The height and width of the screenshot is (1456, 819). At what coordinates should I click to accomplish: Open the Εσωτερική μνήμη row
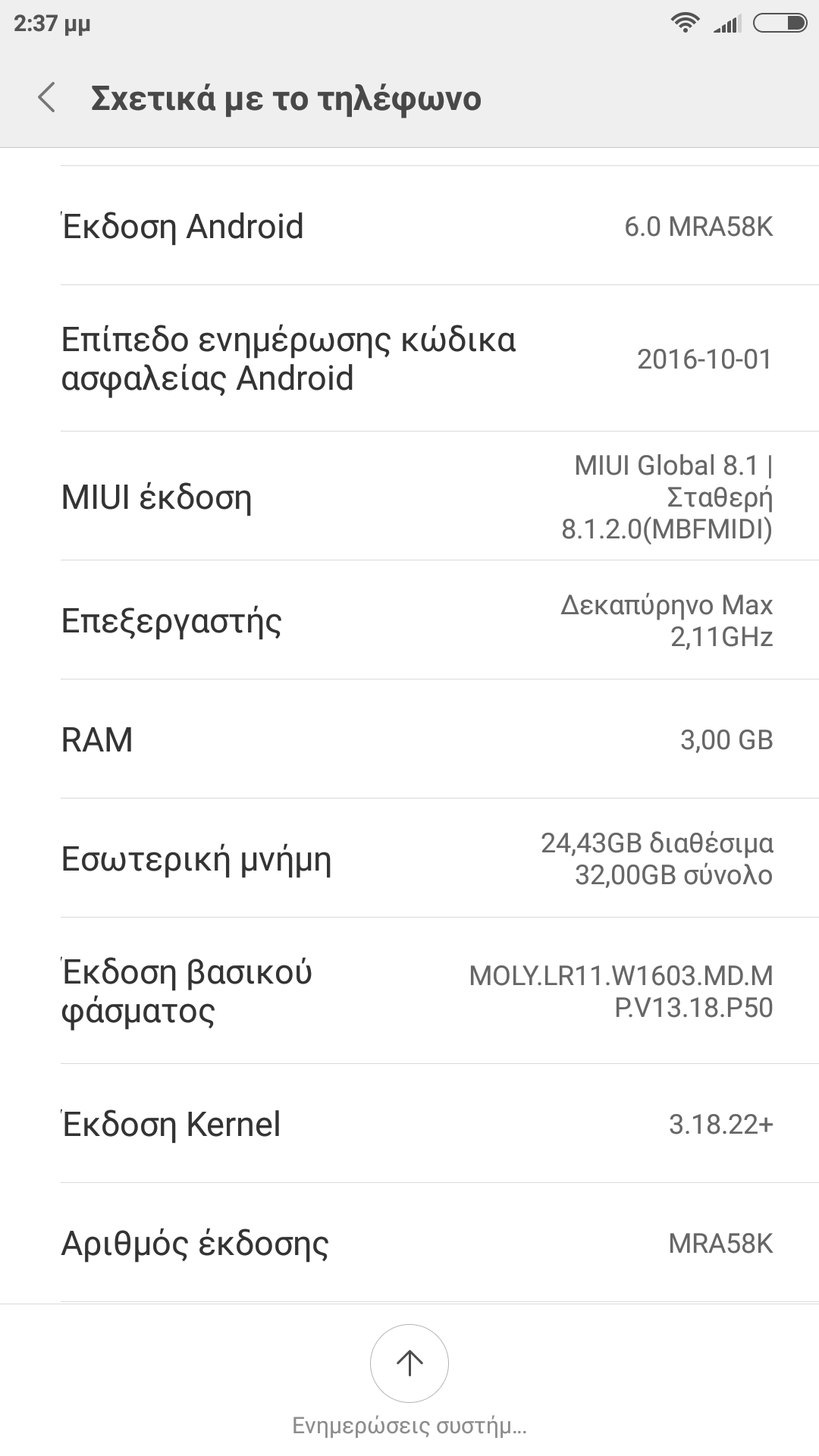coord(409,858)
